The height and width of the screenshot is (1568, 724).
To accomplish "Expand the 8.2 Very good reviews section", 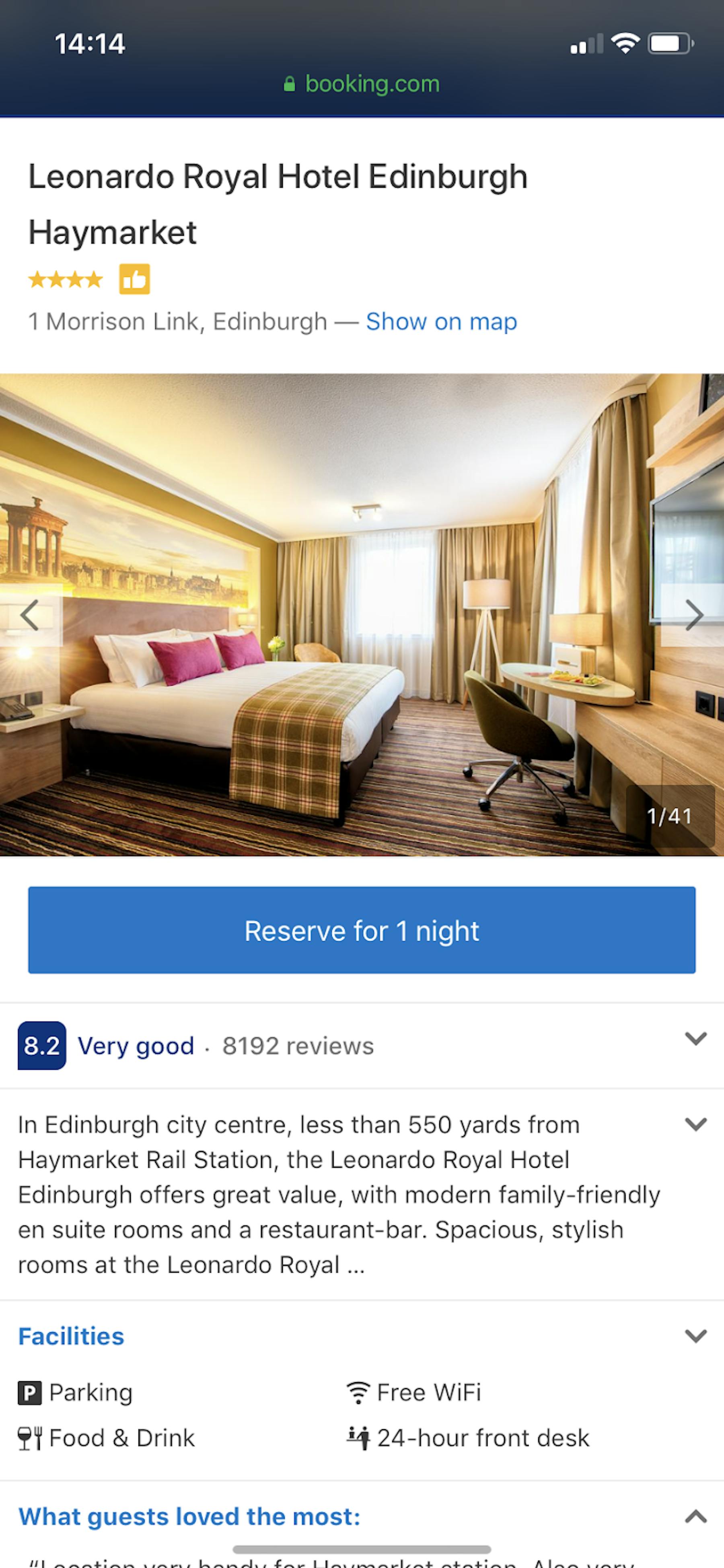I will 695,1038.
